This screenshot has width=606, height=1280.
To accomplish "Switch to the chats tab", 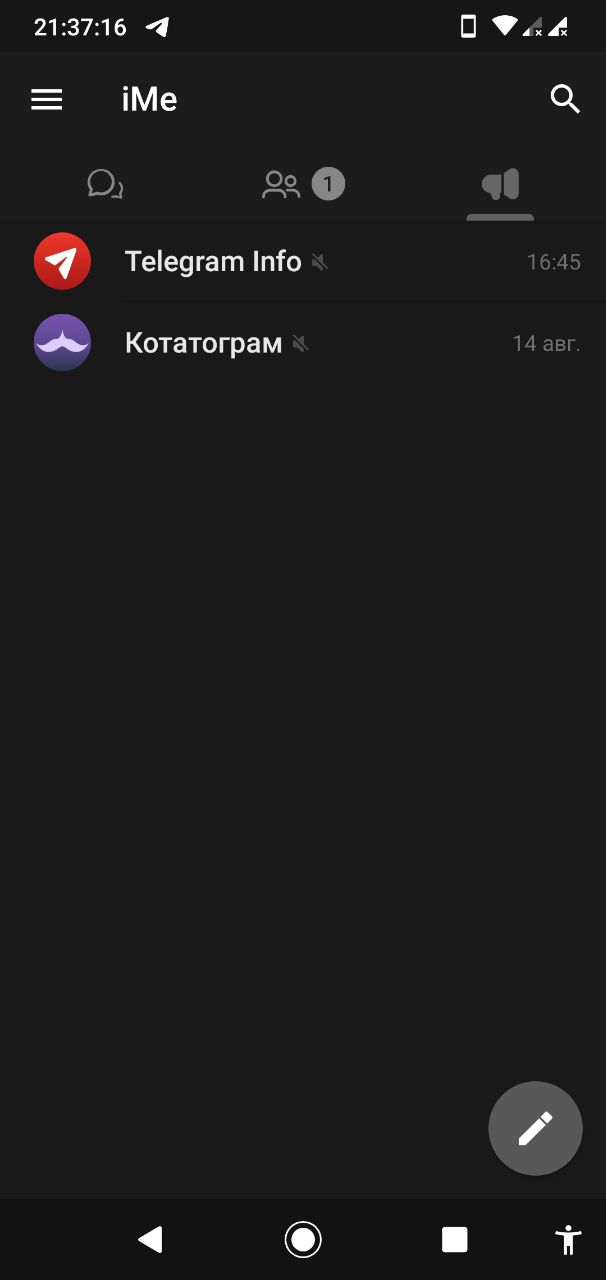I will (x=104, y=185).
